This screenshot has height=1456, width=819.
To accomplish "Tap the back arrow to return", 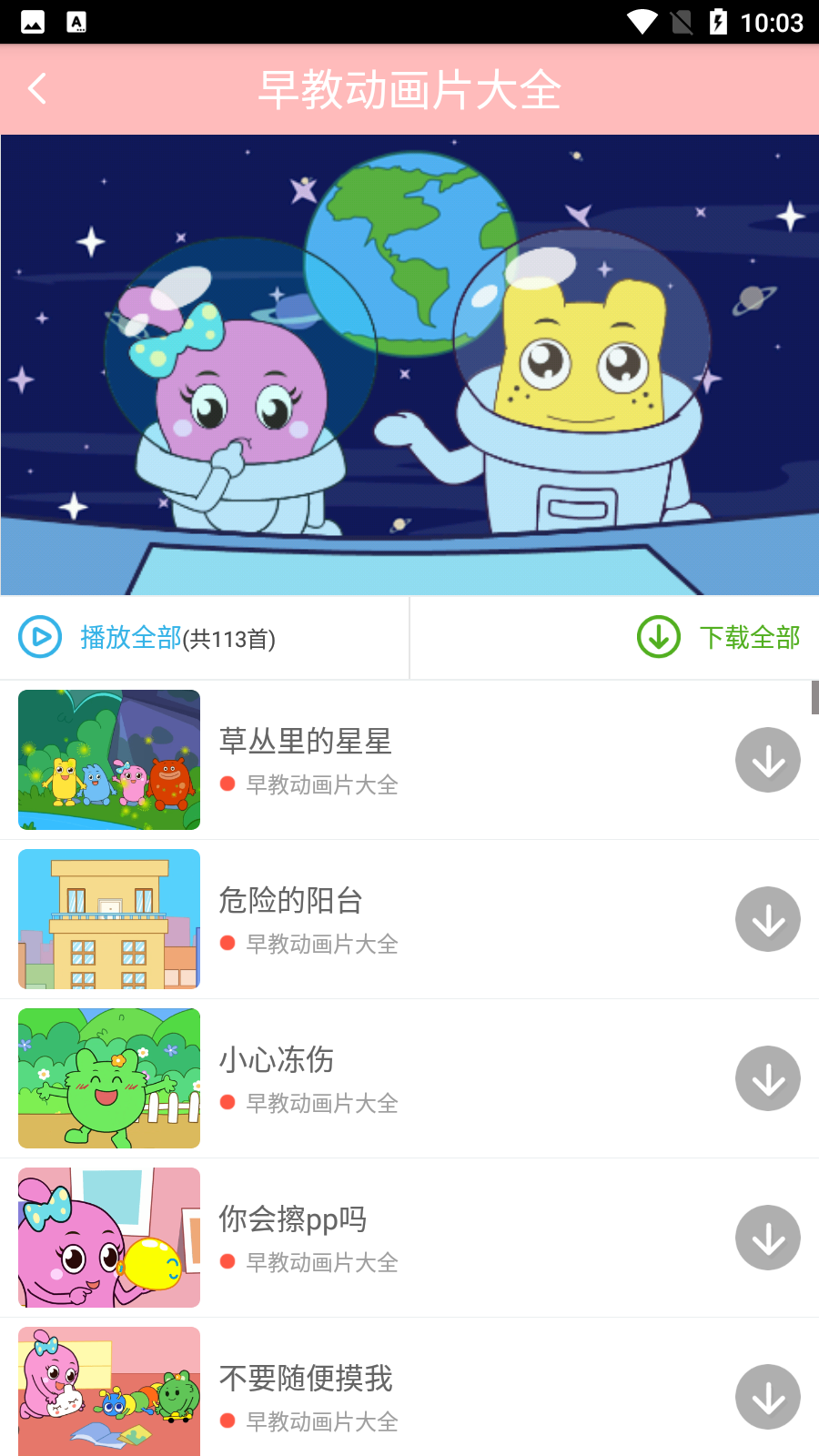I will (36, 88).
